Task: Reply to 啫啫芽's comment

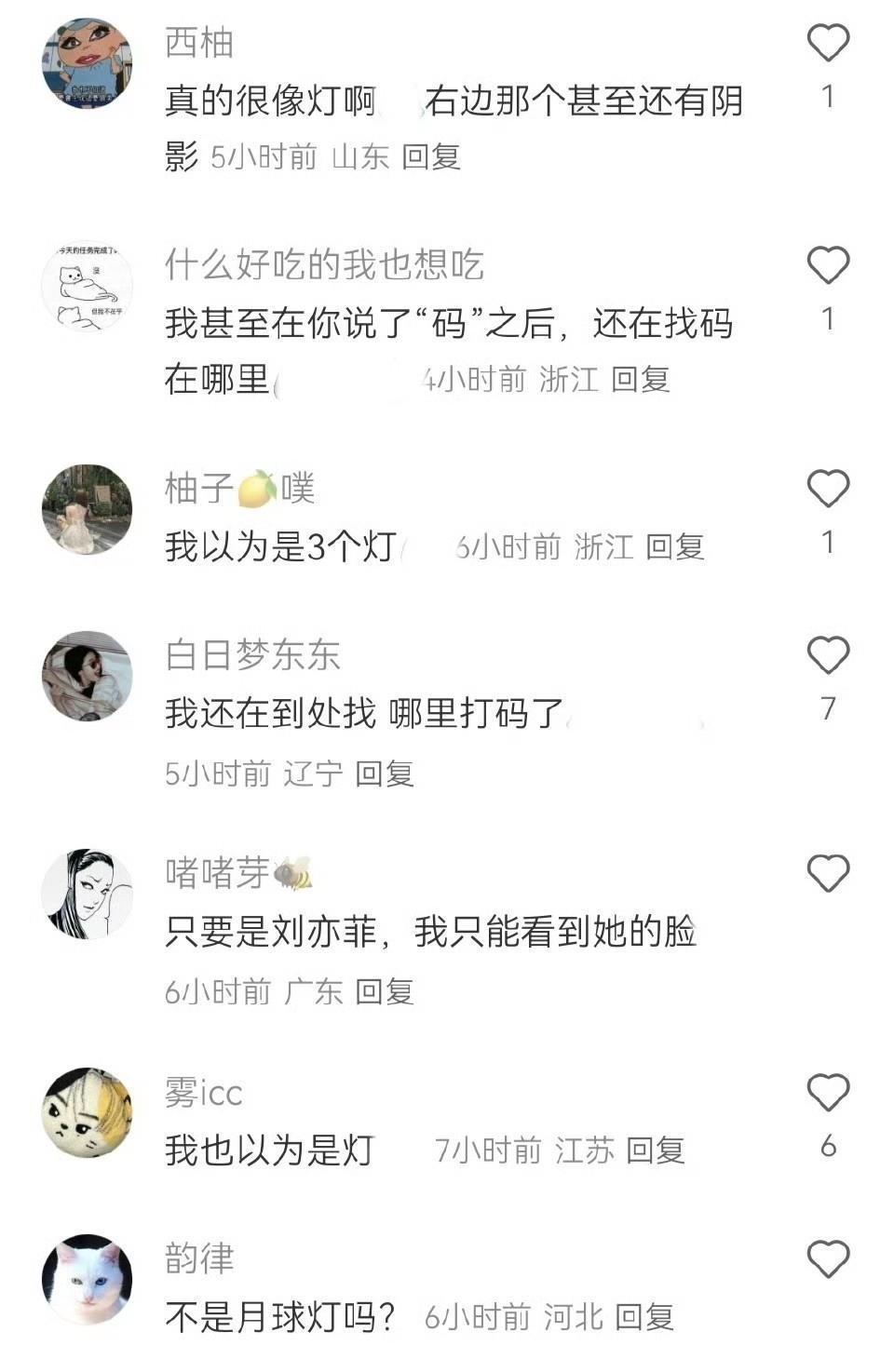Action: [x=384, y=991]
